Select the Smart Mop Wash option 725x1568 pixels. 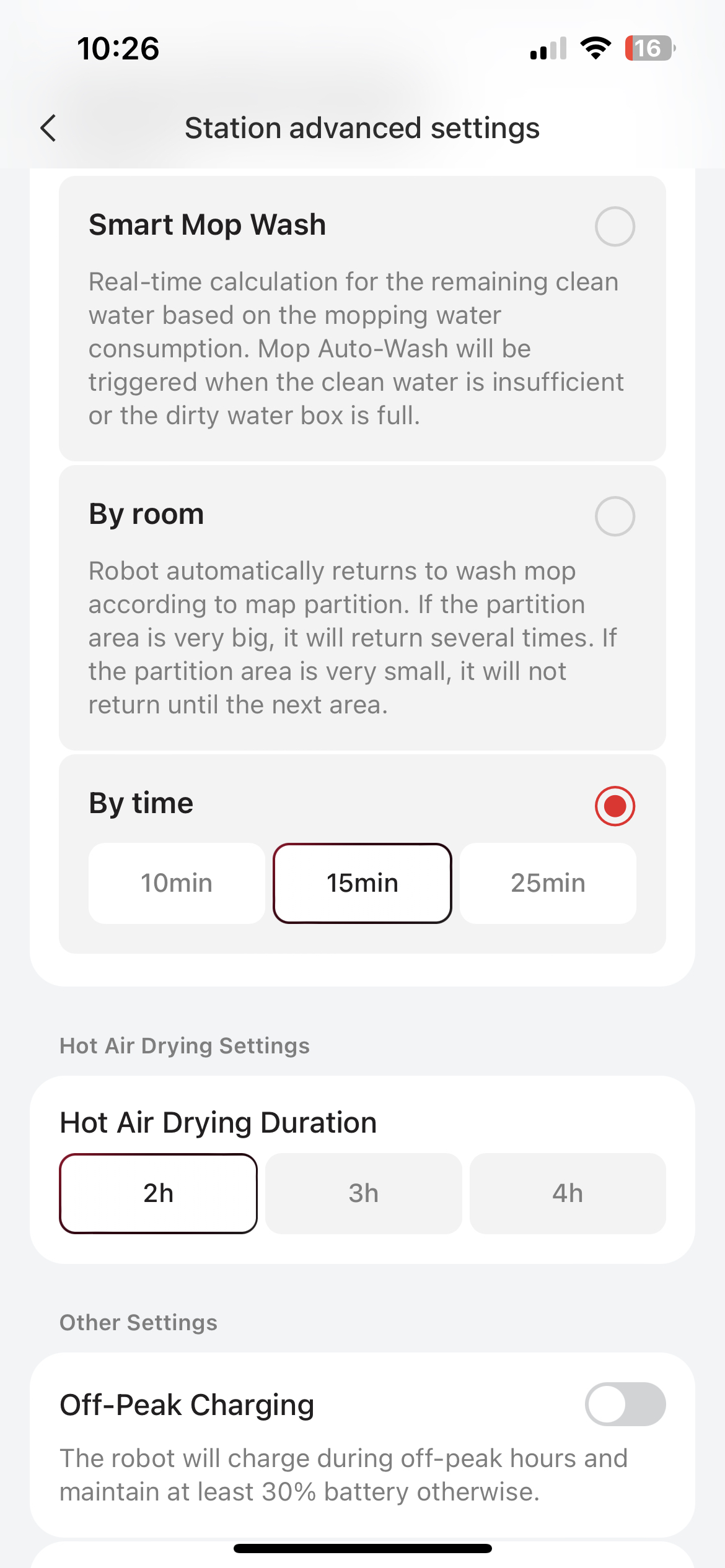614,226
